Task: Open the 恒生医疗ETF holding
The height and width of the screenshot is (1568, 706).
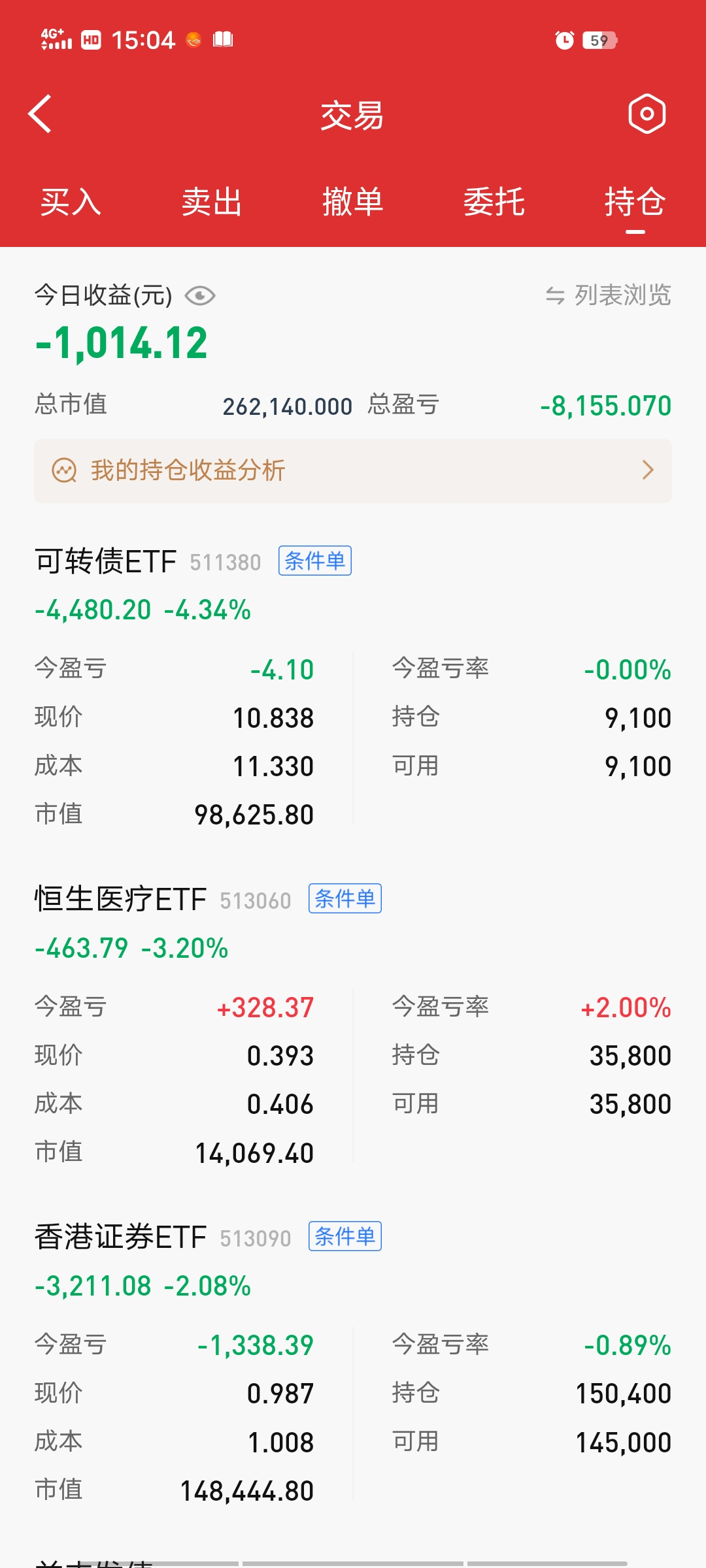Action: pos(121,900)
